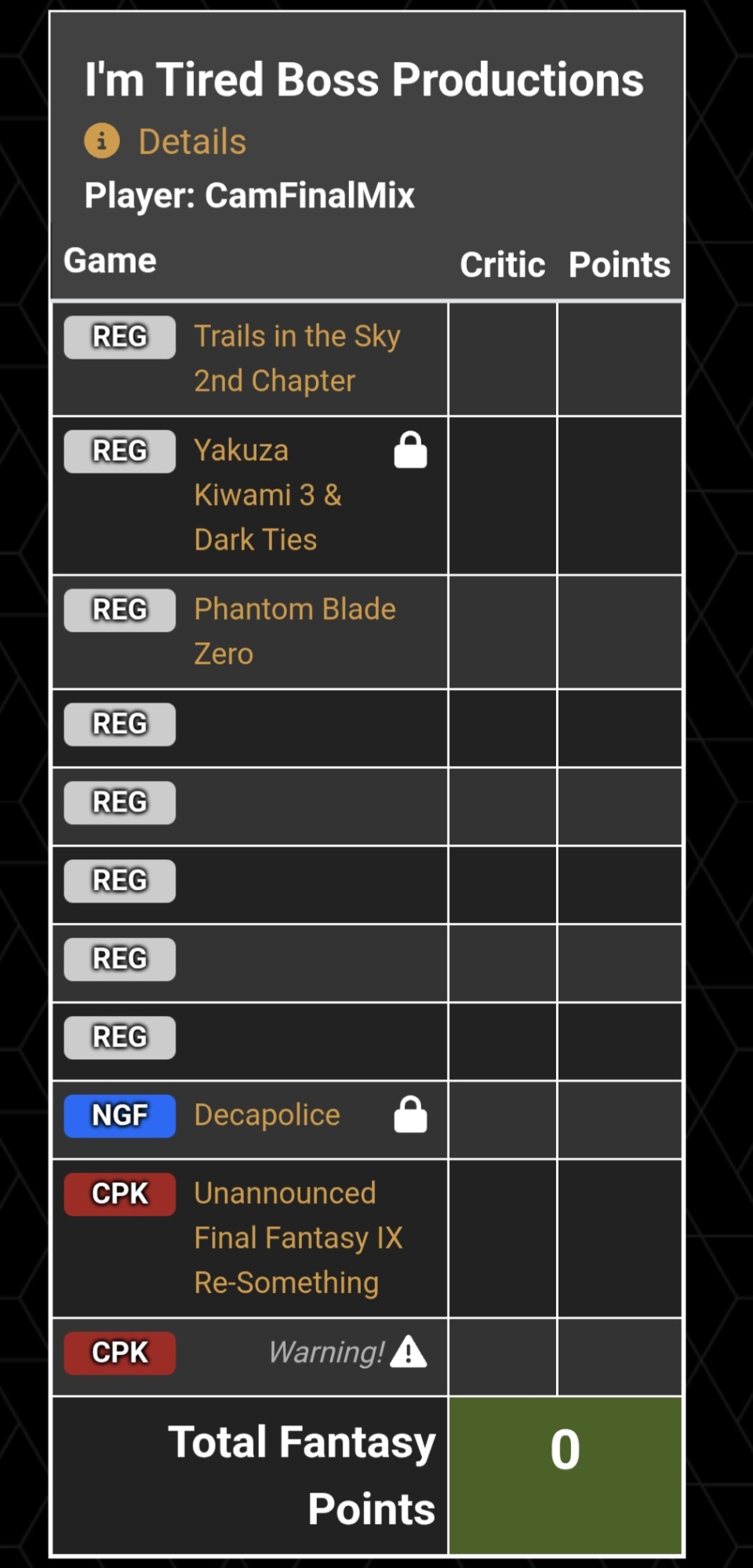This screenshot has height=1568, width=753.
Task: Open Phantom Blade Zero game page
Action: coord(294,630)
